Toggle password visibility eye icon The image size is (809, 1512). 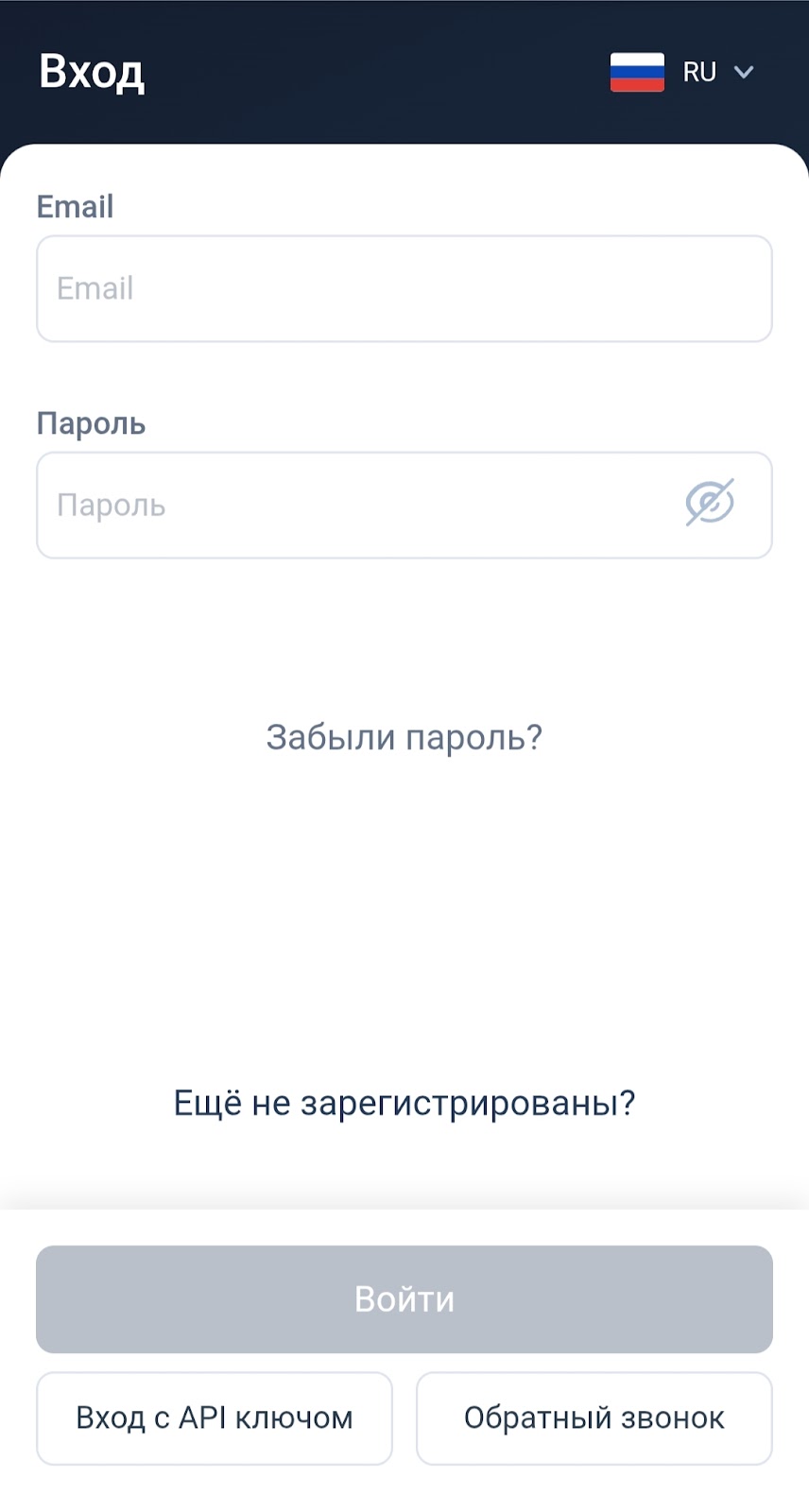710,503
